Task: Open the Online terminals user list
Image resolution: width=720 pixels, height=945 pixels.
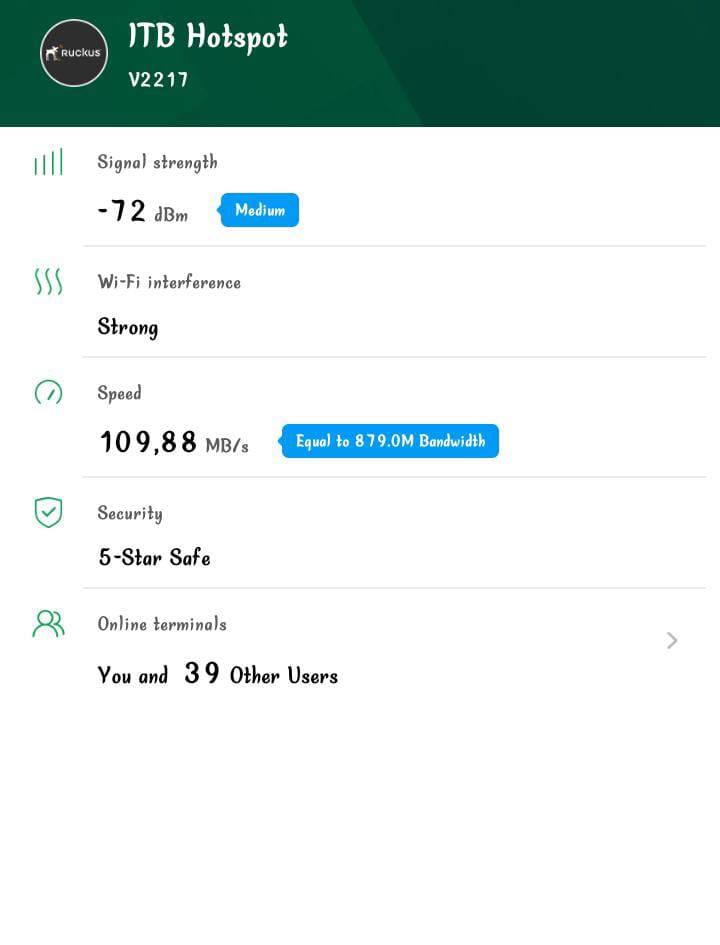Action: click(671, 641)
